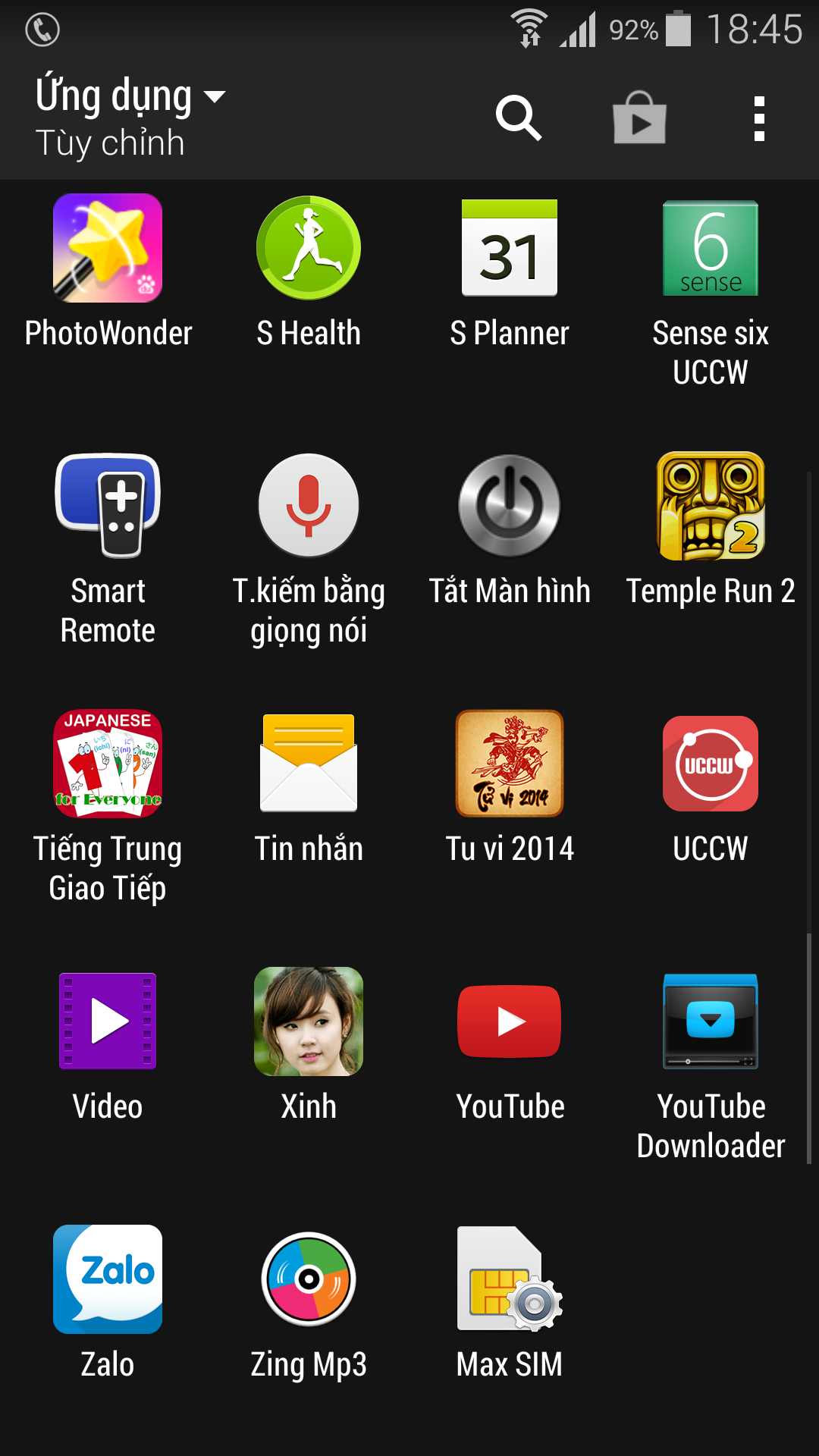This screenshot has width=819, height=1456.
Task: Open Tin nhắn messages
Action: point(308,764)
